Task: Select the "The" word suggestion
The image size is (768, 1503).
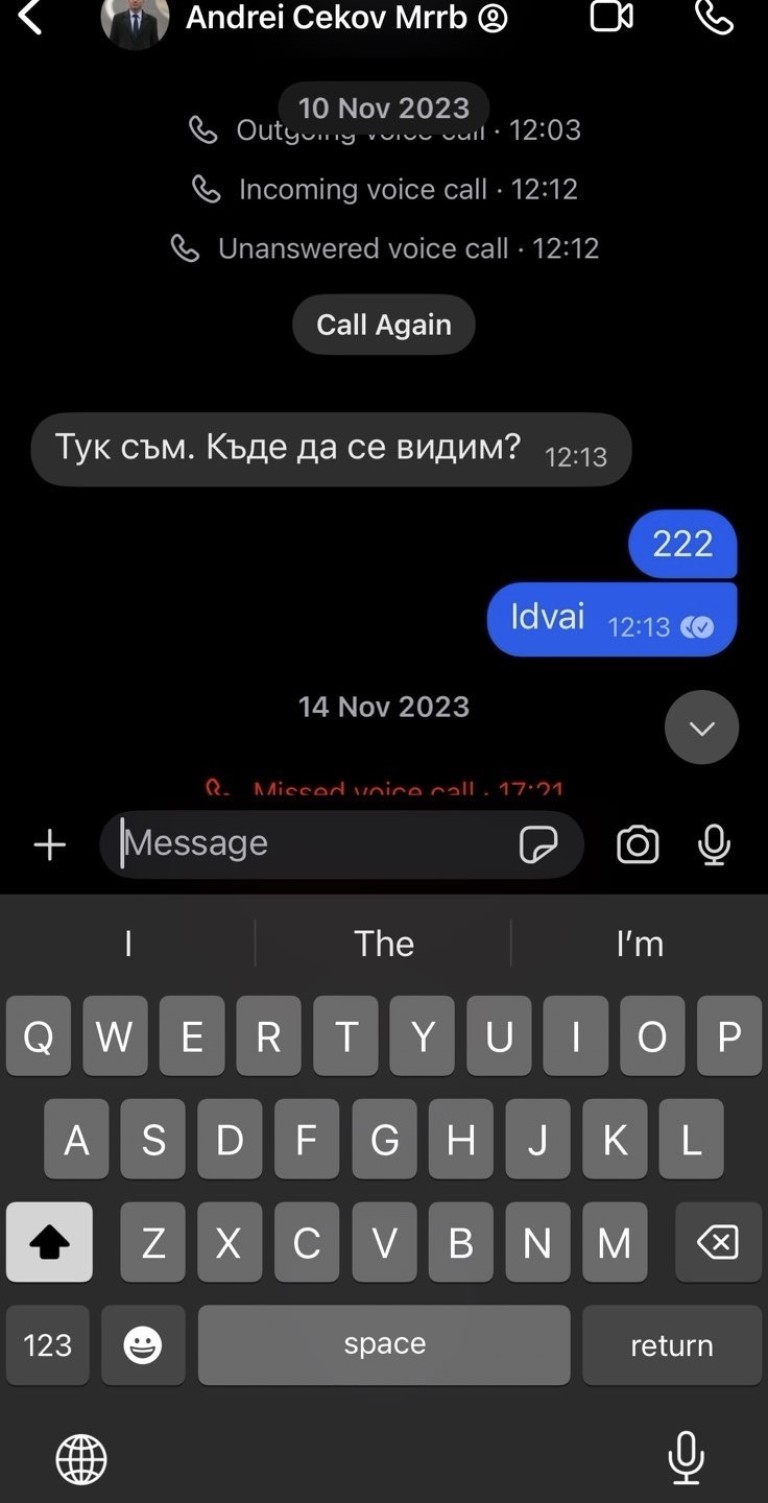Action: click(384, 943)
